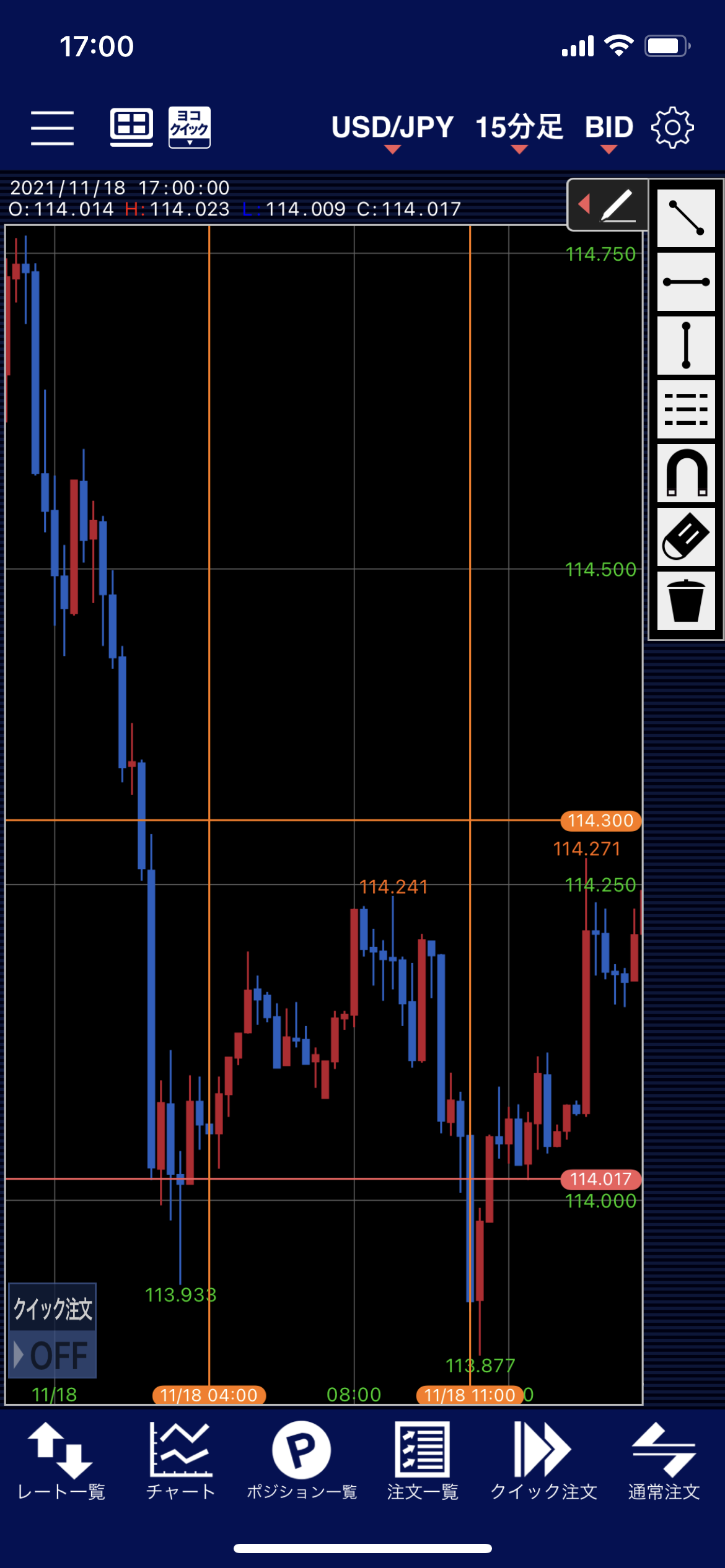The width and height of the screenshot is (725, 1568).
Task: Open chart settings gear
Action: pyautogui.click(x=672, y=128)
